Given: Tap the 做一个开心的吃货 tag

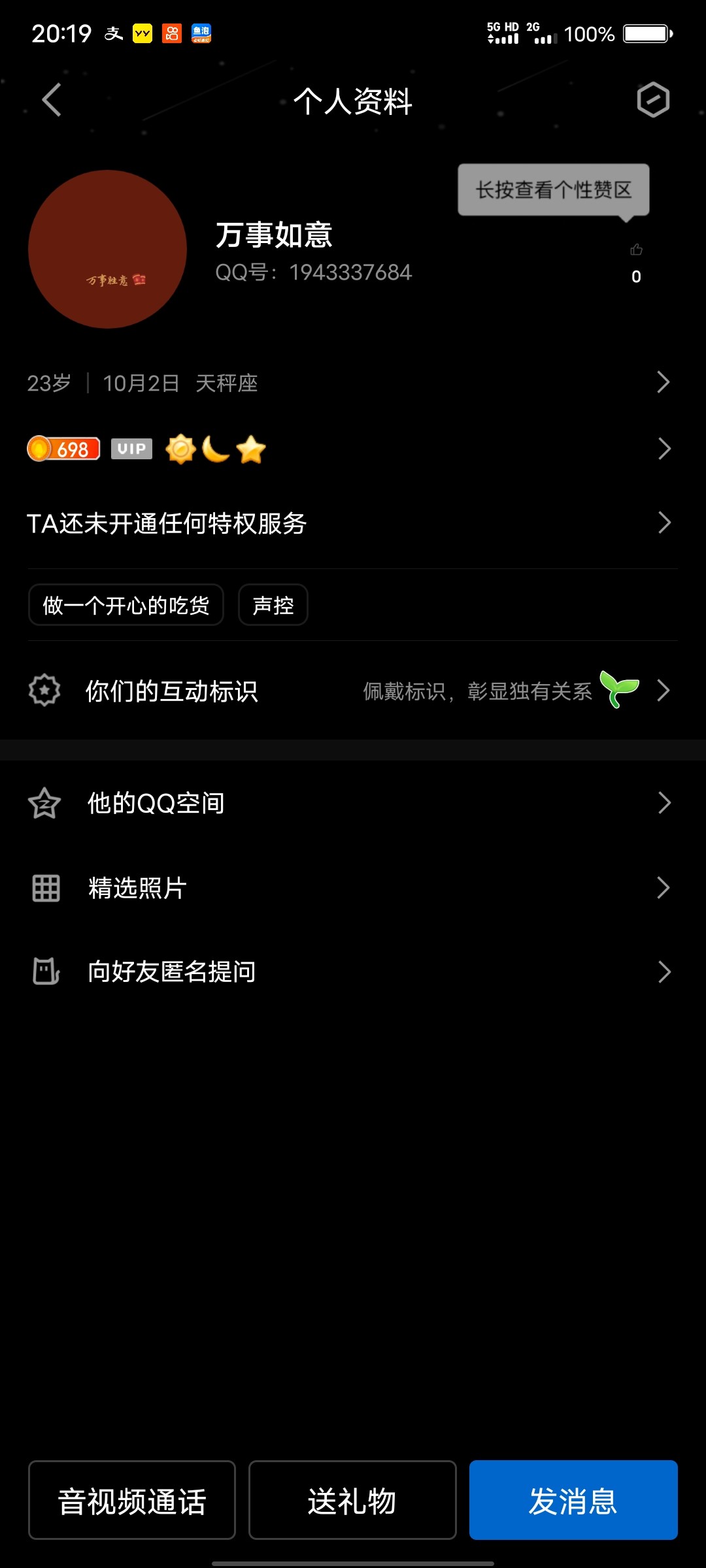Looking at the screenshot, I should tap(126, 605).
